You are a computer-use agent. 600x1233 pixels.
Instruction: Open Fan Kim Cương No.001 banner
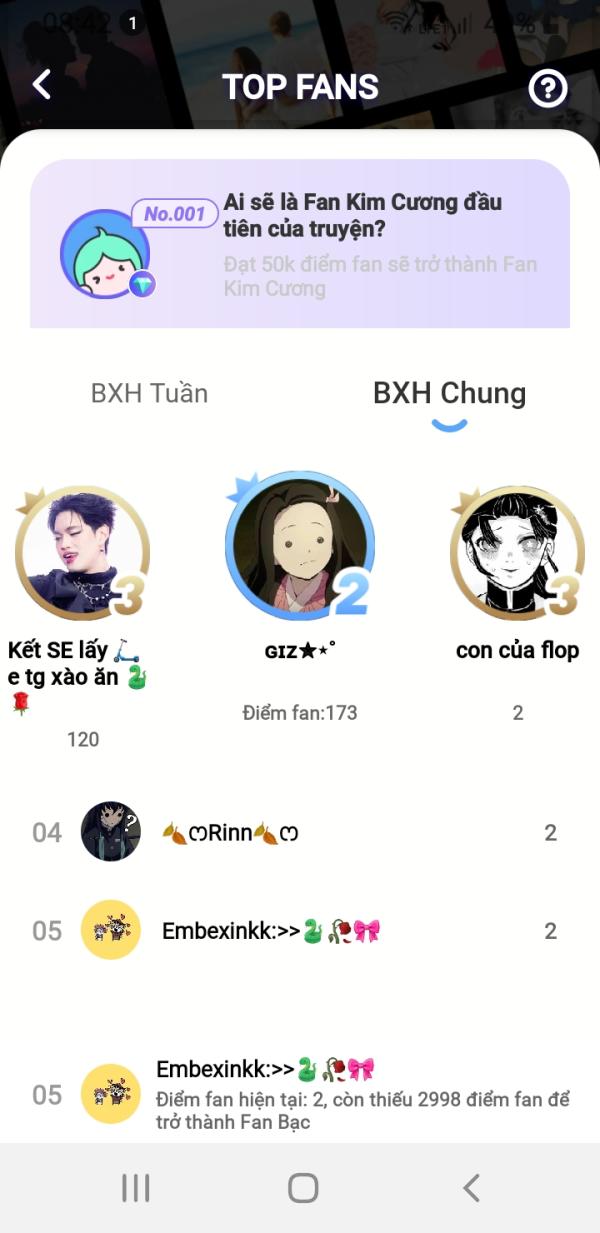[300, 244]
